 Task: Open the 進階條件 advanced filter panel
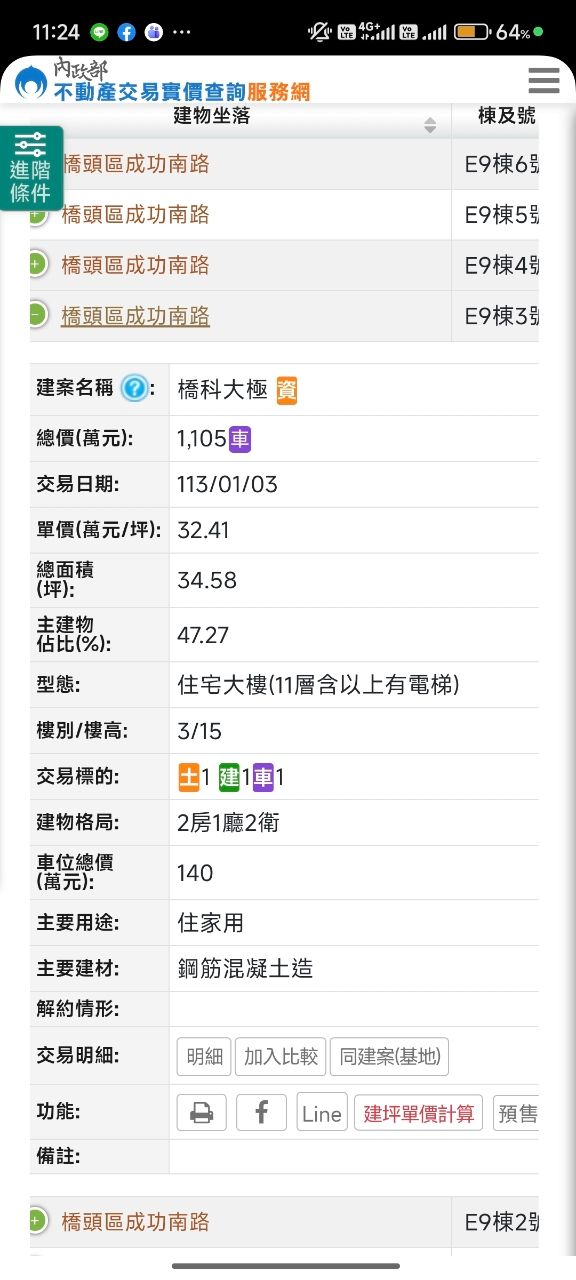click(x=31, y=168)
